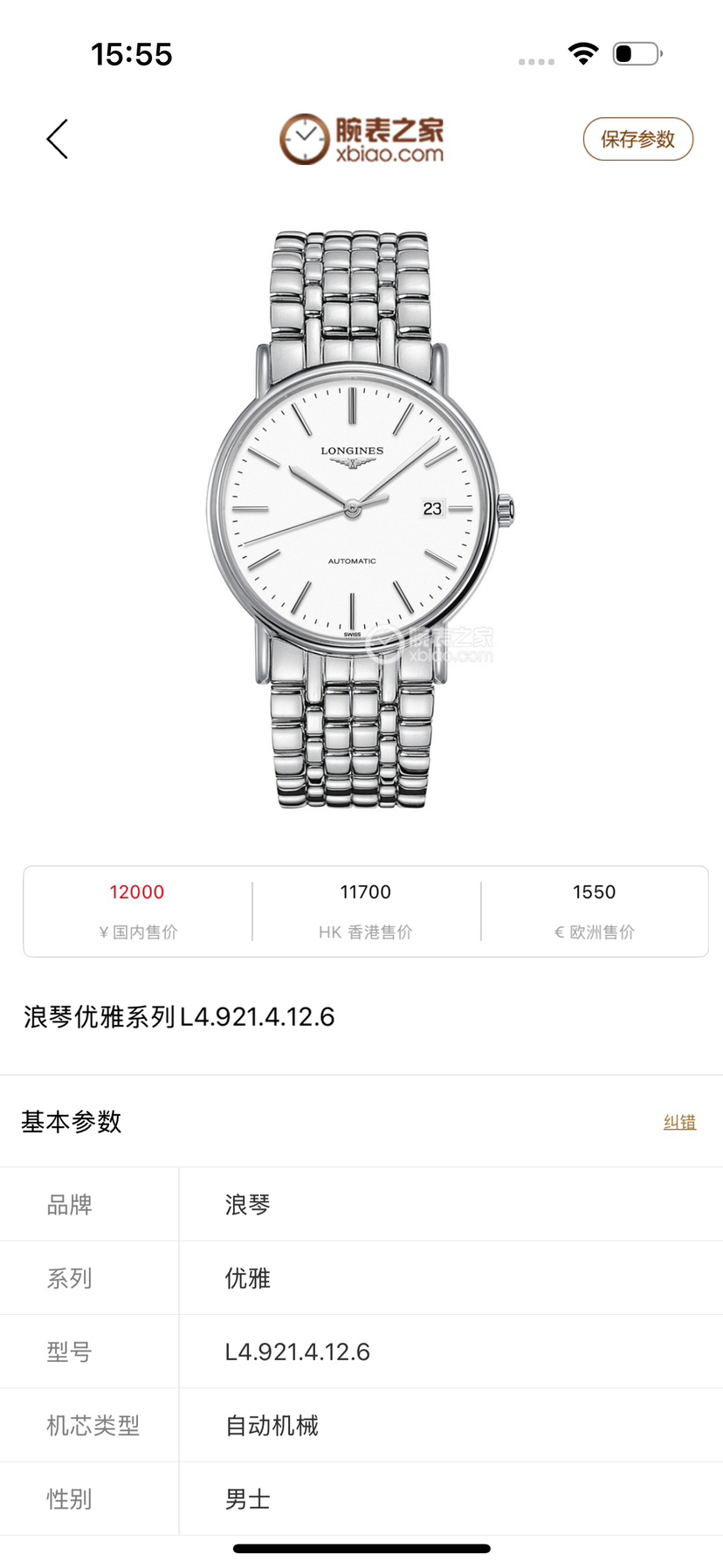Open the 纠错 error-correction link
Screen dimensions: 723x1568
pos(679,1122)
